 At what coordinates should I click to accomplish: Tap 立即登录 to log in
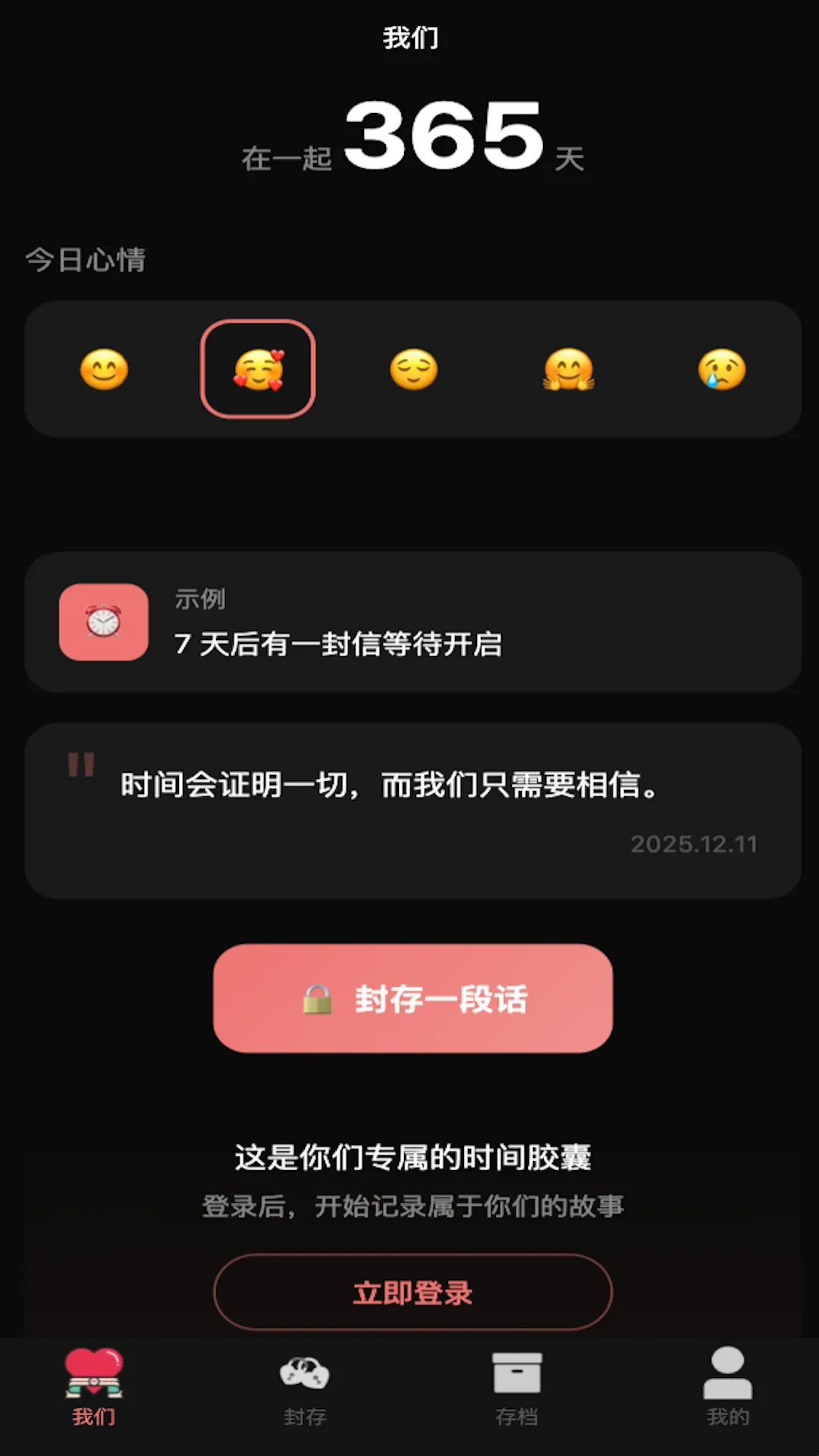(412, 1292)
